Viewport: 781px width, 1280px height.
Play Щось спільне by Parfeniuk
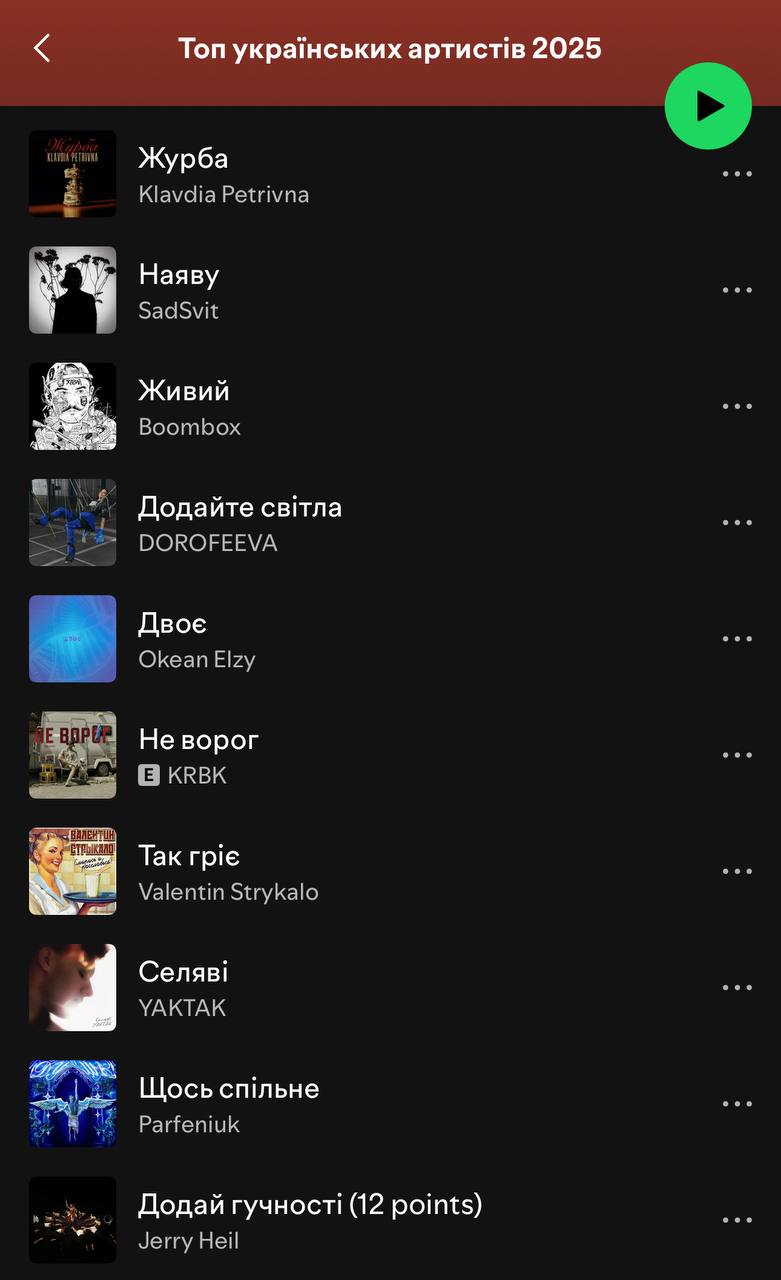coord(229,1088)
